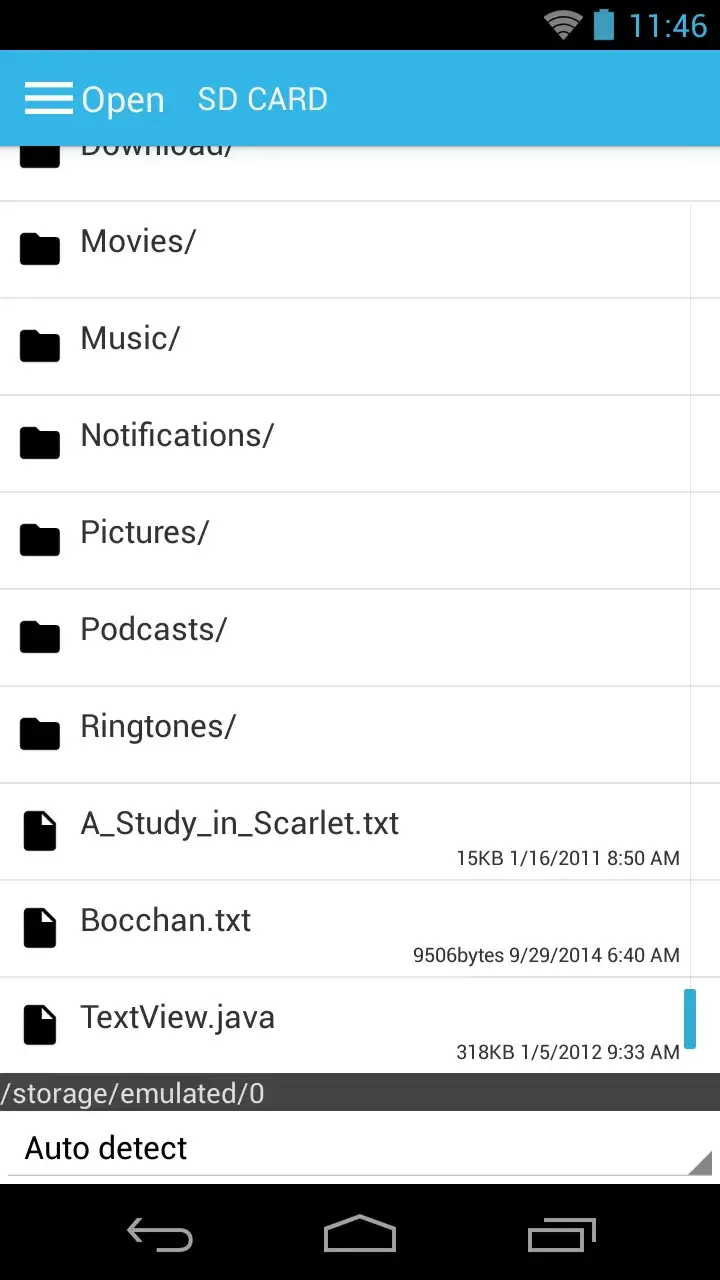This screenshot has height=1280, width=720.
Task: Open A_Study_in_Scarlet.txt
Action: pyautogui.click(x=300, y=831)
